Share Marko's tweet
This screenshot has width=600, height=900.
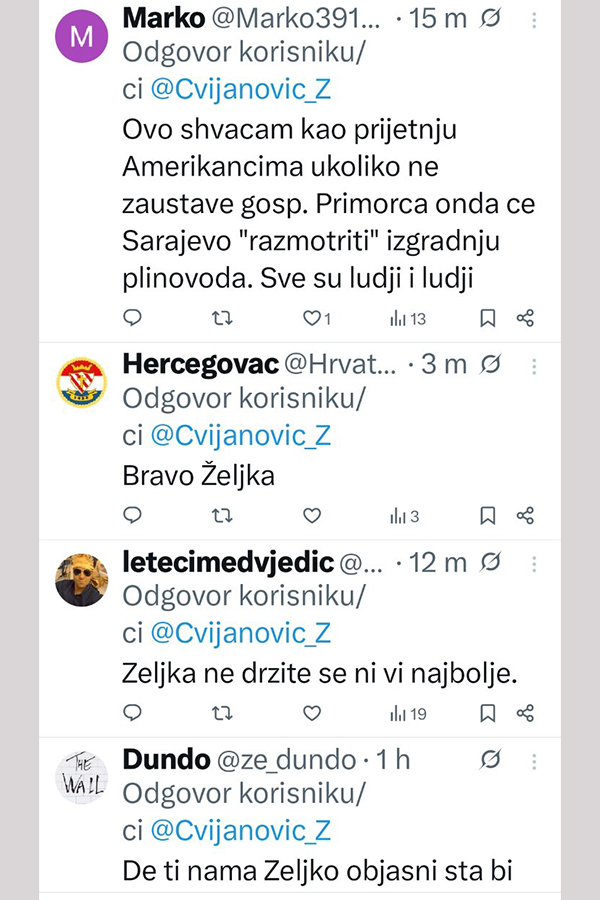526,318
